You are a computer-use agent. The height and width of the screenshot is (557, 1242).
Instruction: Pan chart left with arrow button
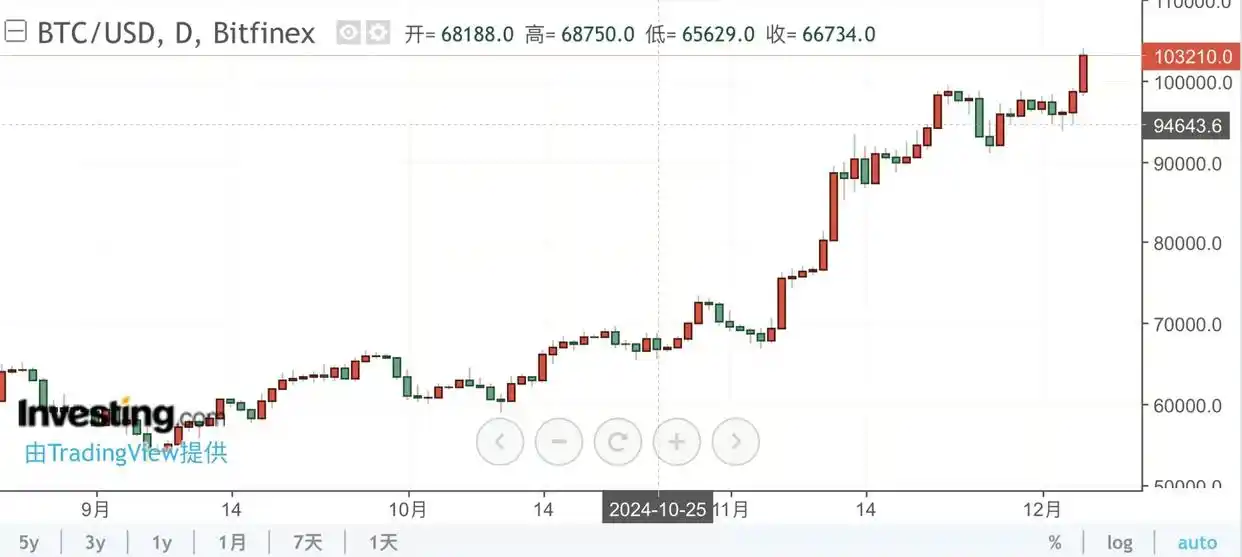[500, 441]
